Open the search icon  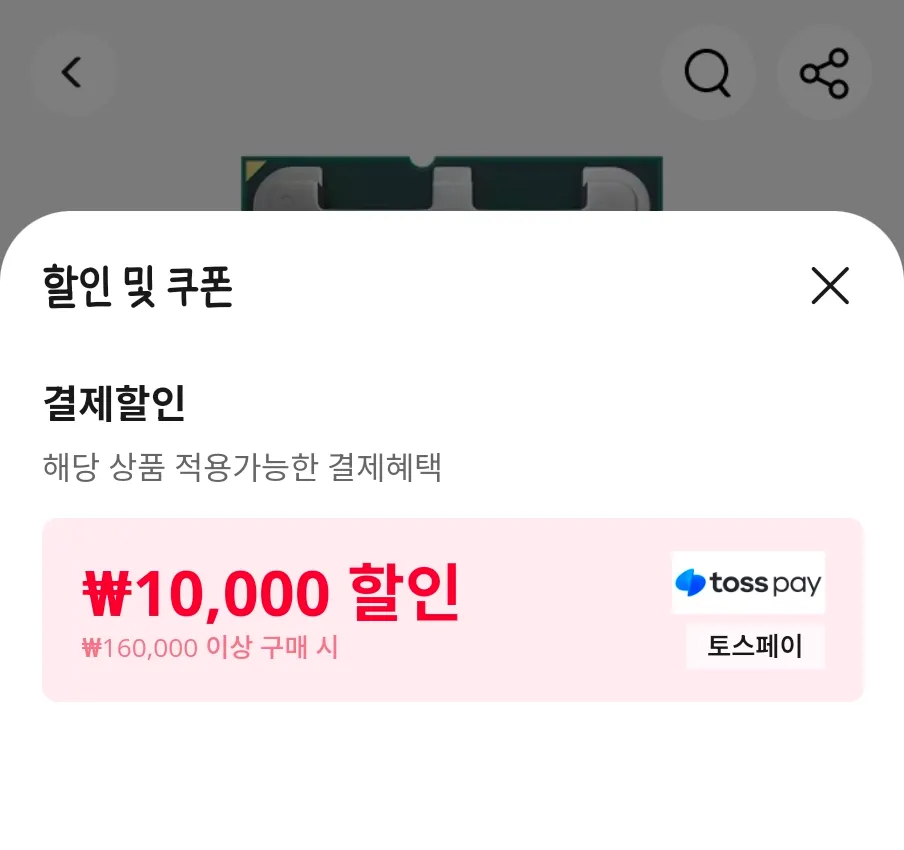tap(707, 72)
